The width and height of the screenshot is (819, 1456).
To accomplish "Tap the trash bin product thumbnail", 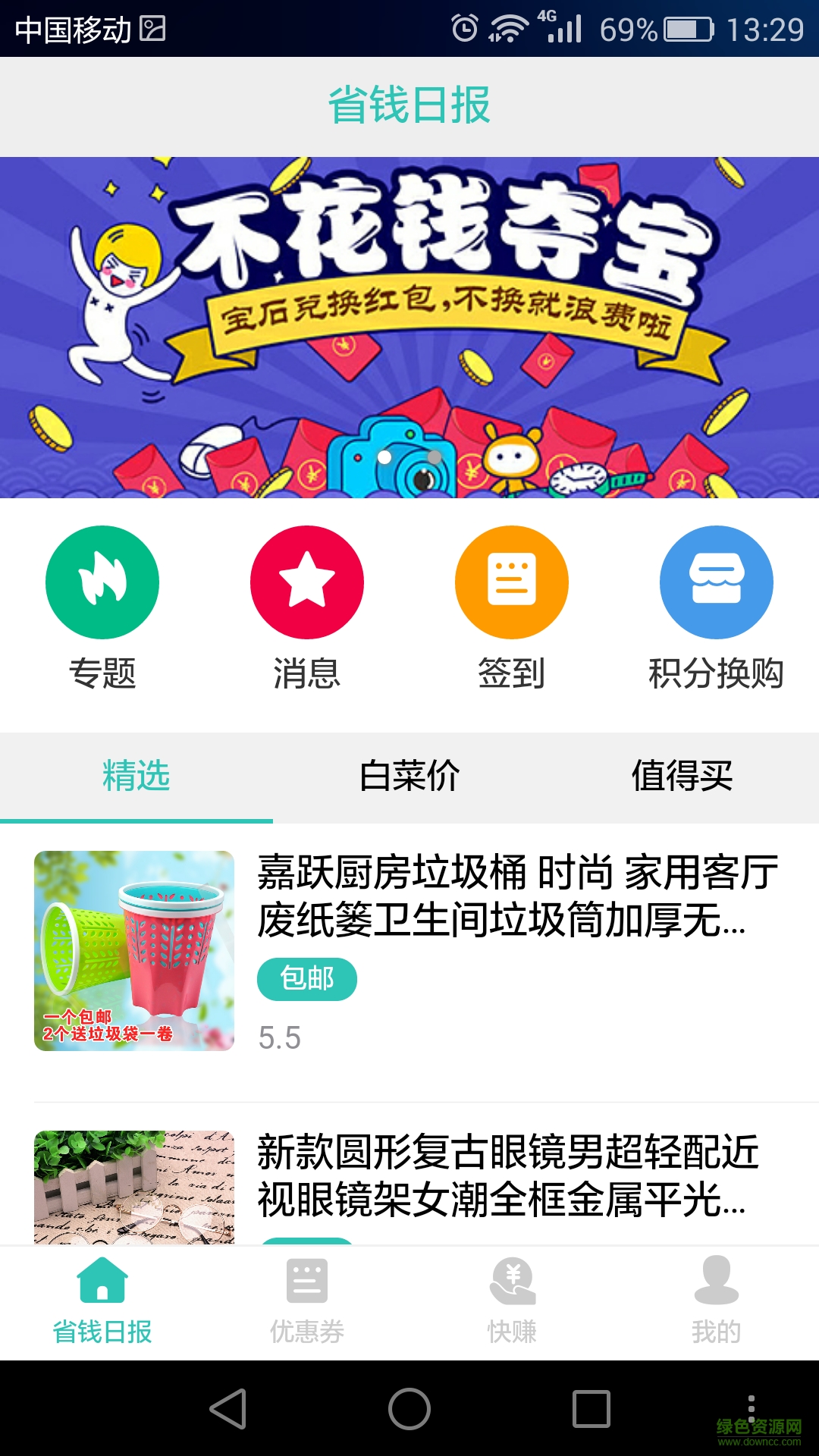I will coord(133,954).
